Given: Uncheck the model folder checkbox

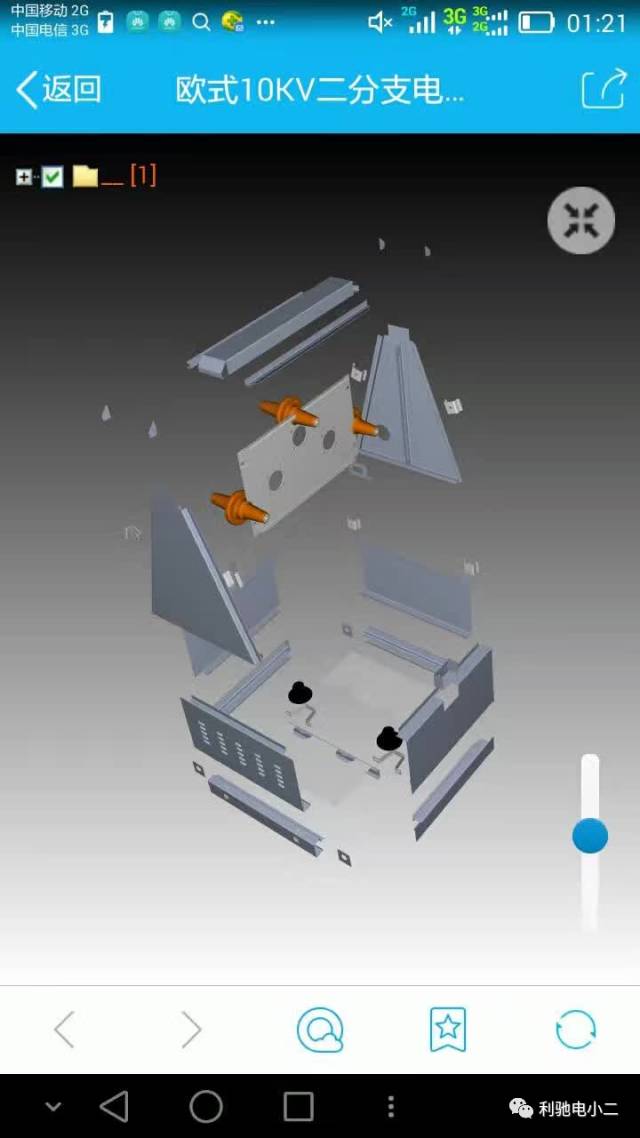Looking at the screenshot, I should [x=52, y=177].
